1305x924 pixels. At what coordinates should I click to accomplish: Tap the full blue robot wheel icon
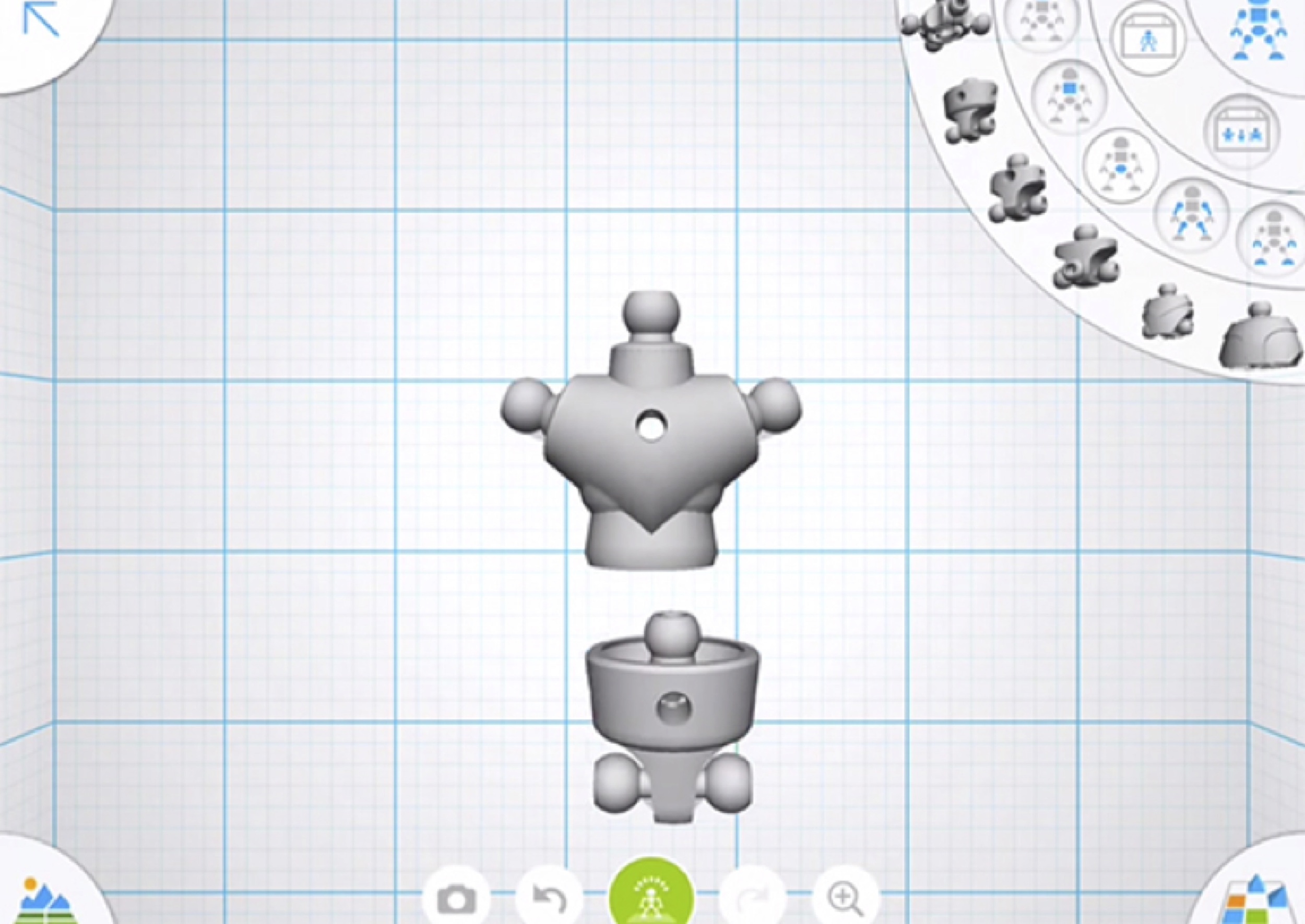[1259, 29]
